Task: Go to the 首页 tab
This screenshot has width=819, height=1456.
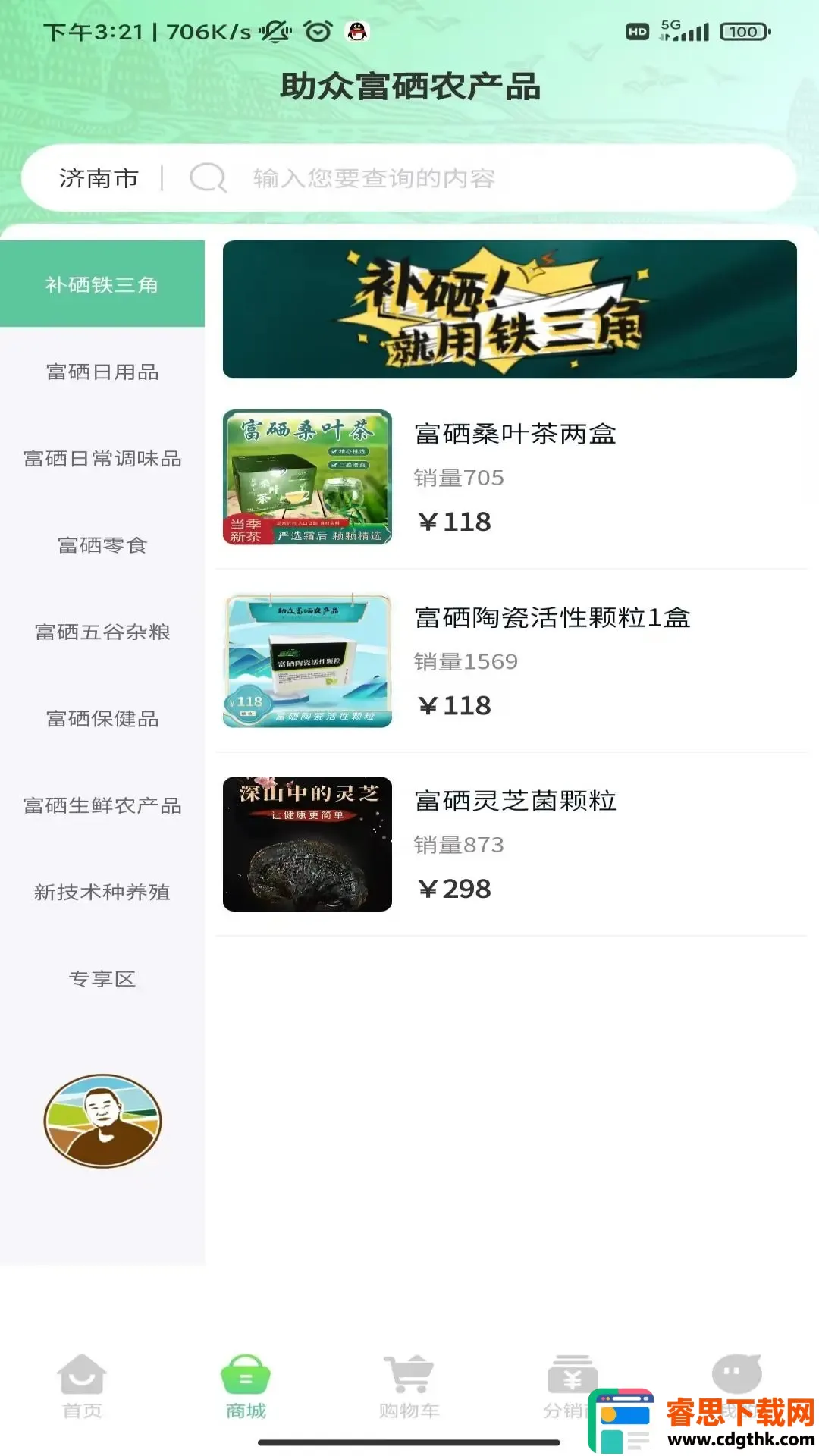Action: click(x=82, y=1386)
